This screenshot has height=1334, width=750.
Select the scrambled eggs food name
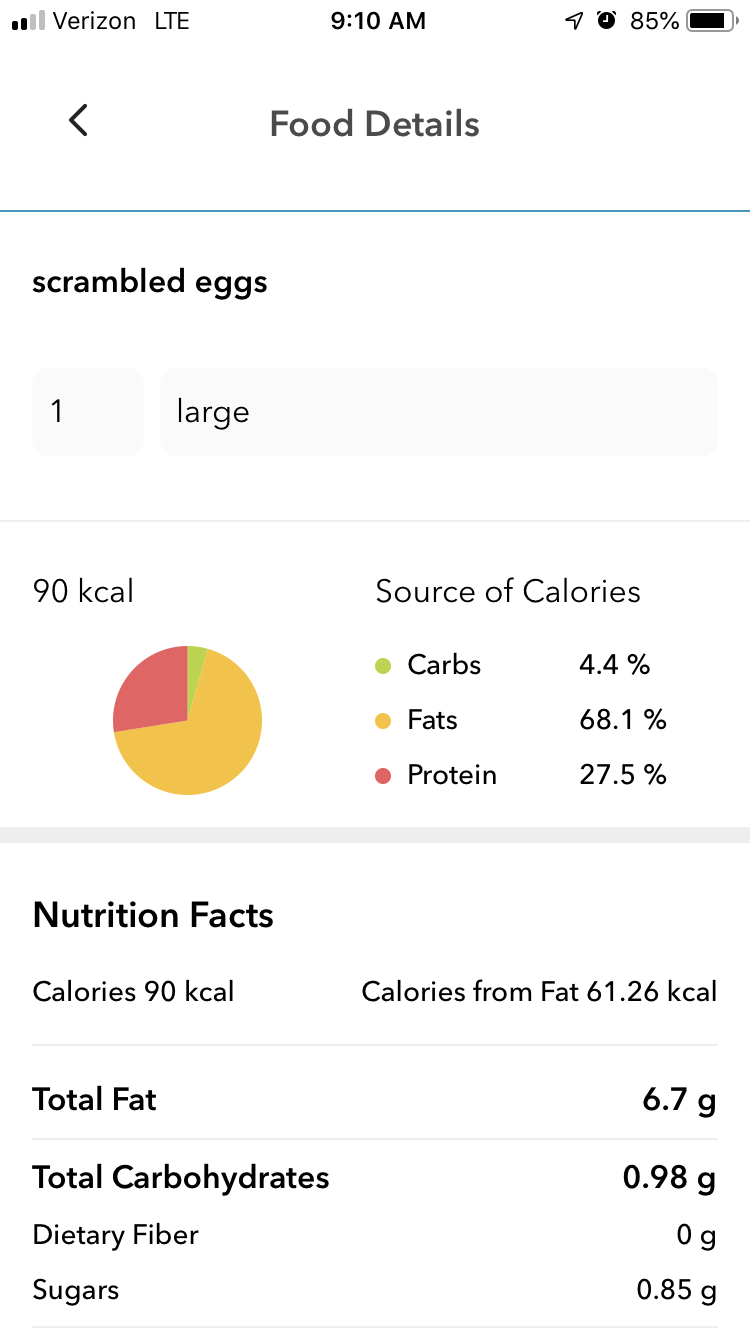[150, 281]
